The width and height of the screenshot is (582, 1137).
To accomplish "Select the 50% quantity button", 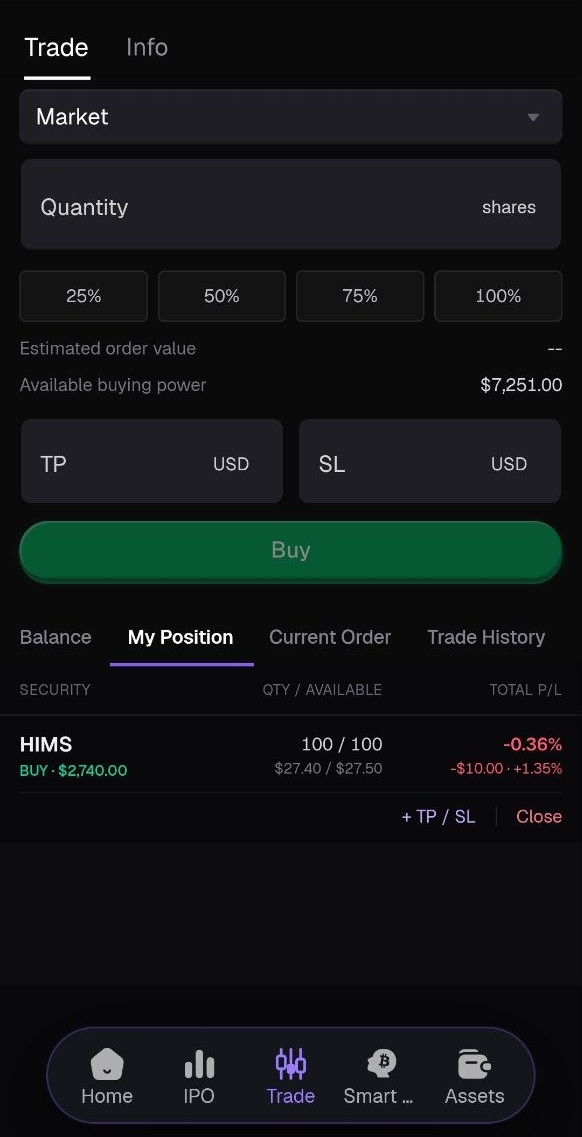I will pos(222,296).
